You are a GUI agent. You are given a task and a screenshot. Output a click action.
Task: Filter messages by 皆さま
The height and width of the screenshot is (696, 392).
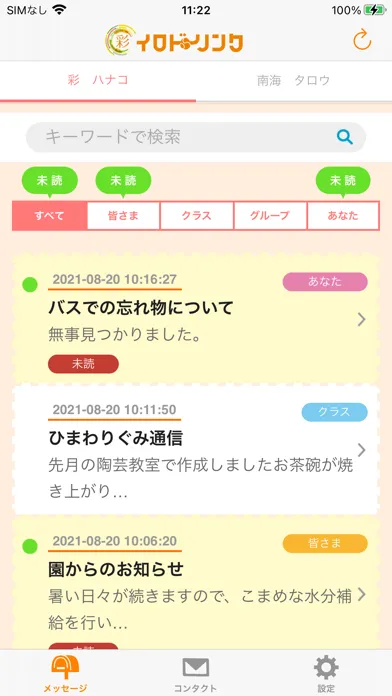123,216
